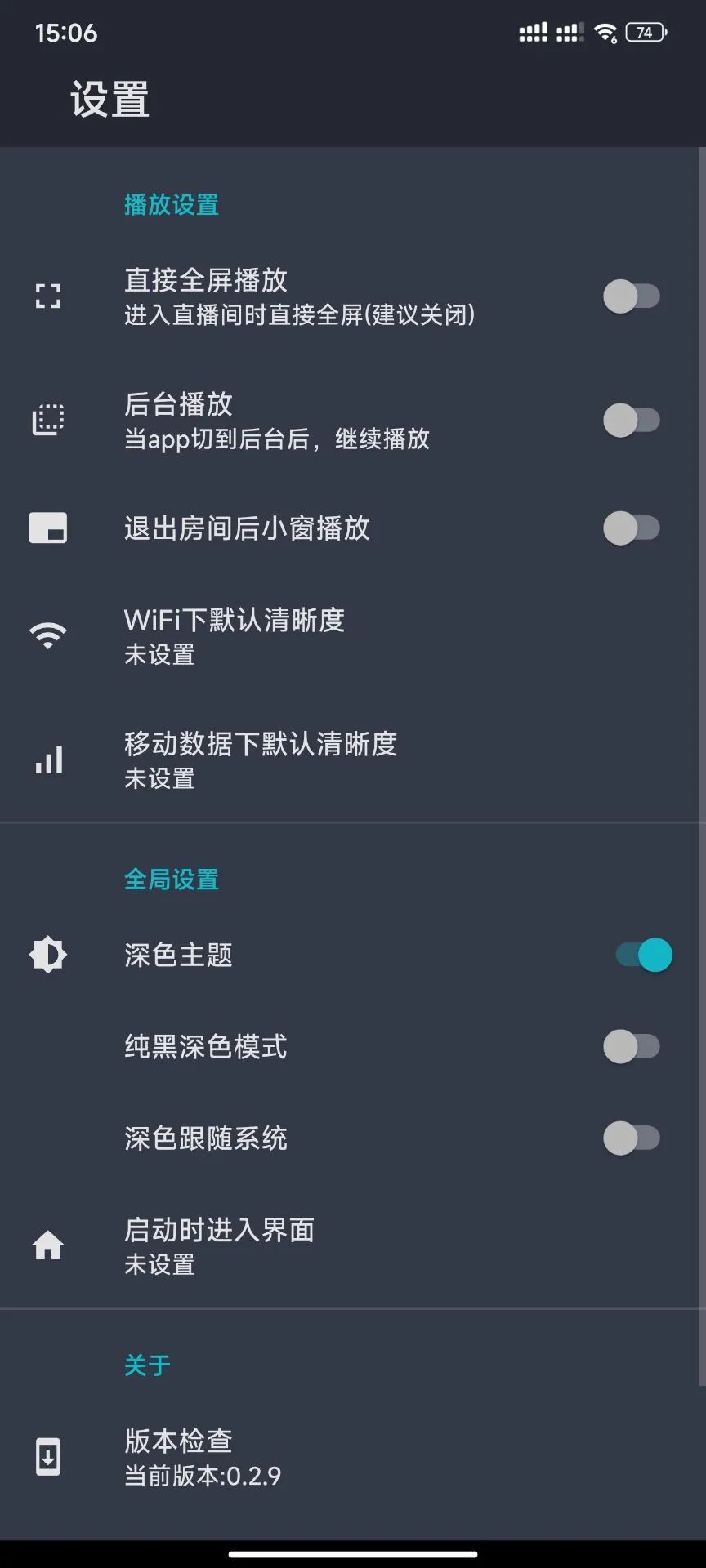Image resolution: width=706 pixels, height=1568 pixels.
Task: Disable the 深色主题 switch
Action: 643,955
